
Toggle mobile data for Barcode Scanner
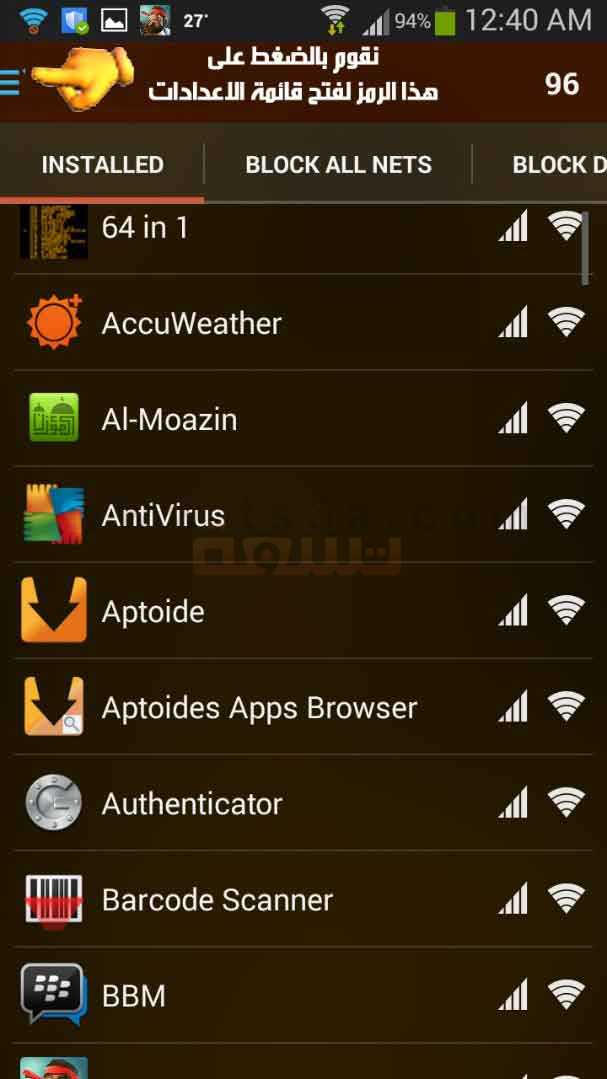tap(513, 899)
